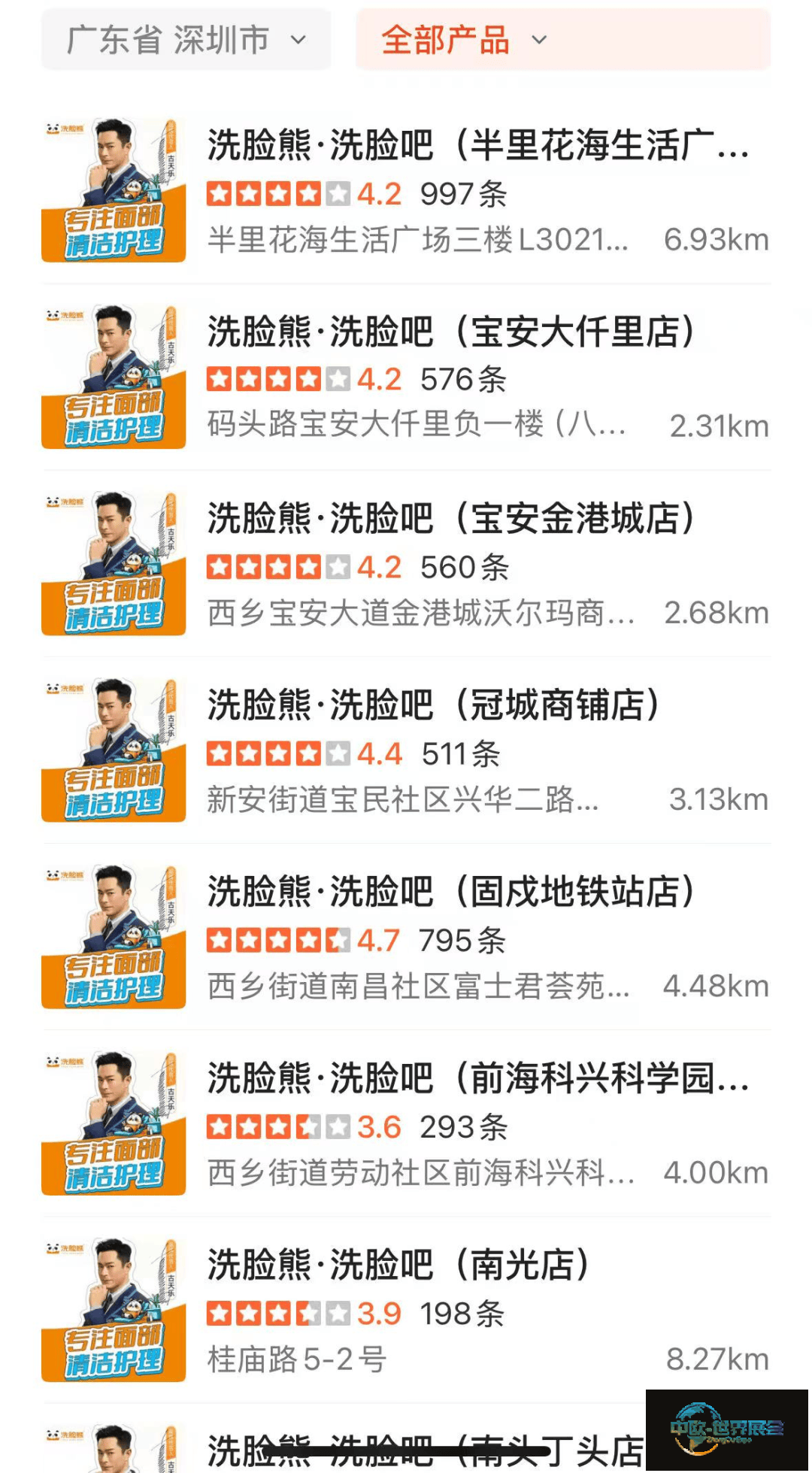The height and width of the screenshot is (1473, 812).
Task: Open the 广东省 深圳市 location dropdown
Action: pos(186,40)
